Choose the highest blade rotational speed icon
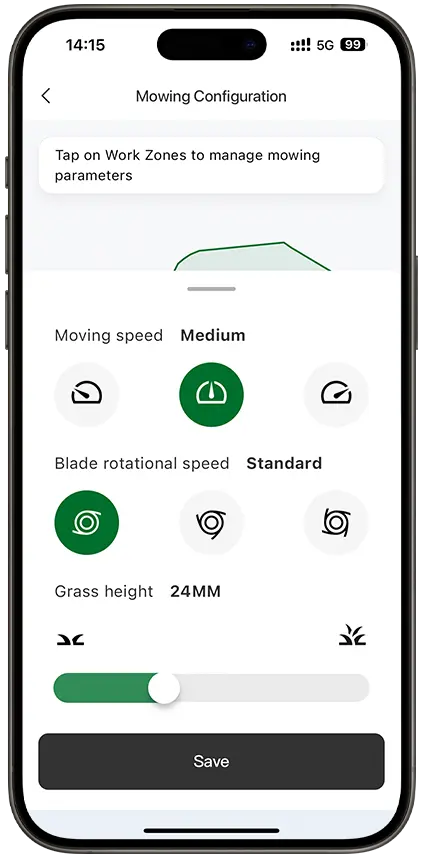This screenshot has height=858, width=423. 336,523
